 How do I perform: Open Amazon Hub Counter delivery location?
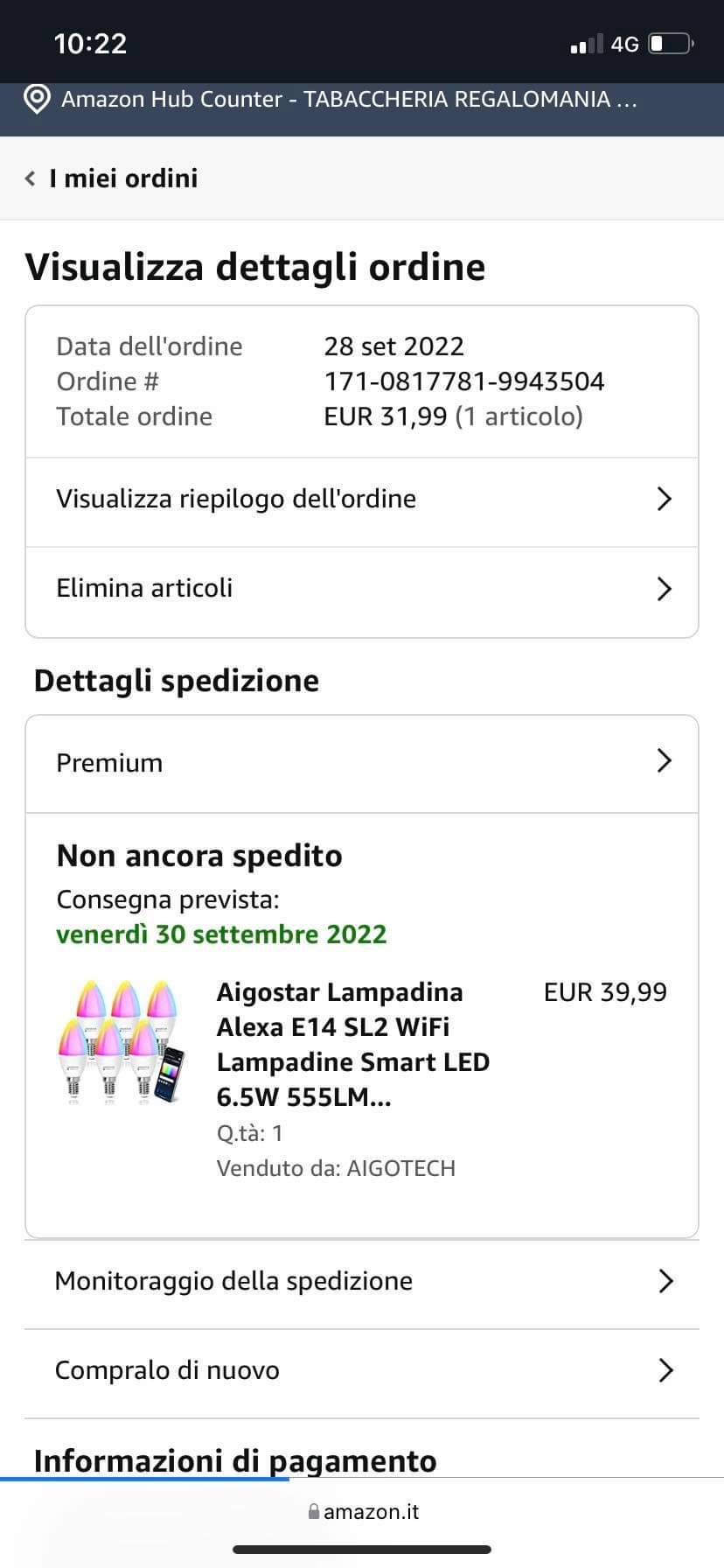[x=348, y=100]
